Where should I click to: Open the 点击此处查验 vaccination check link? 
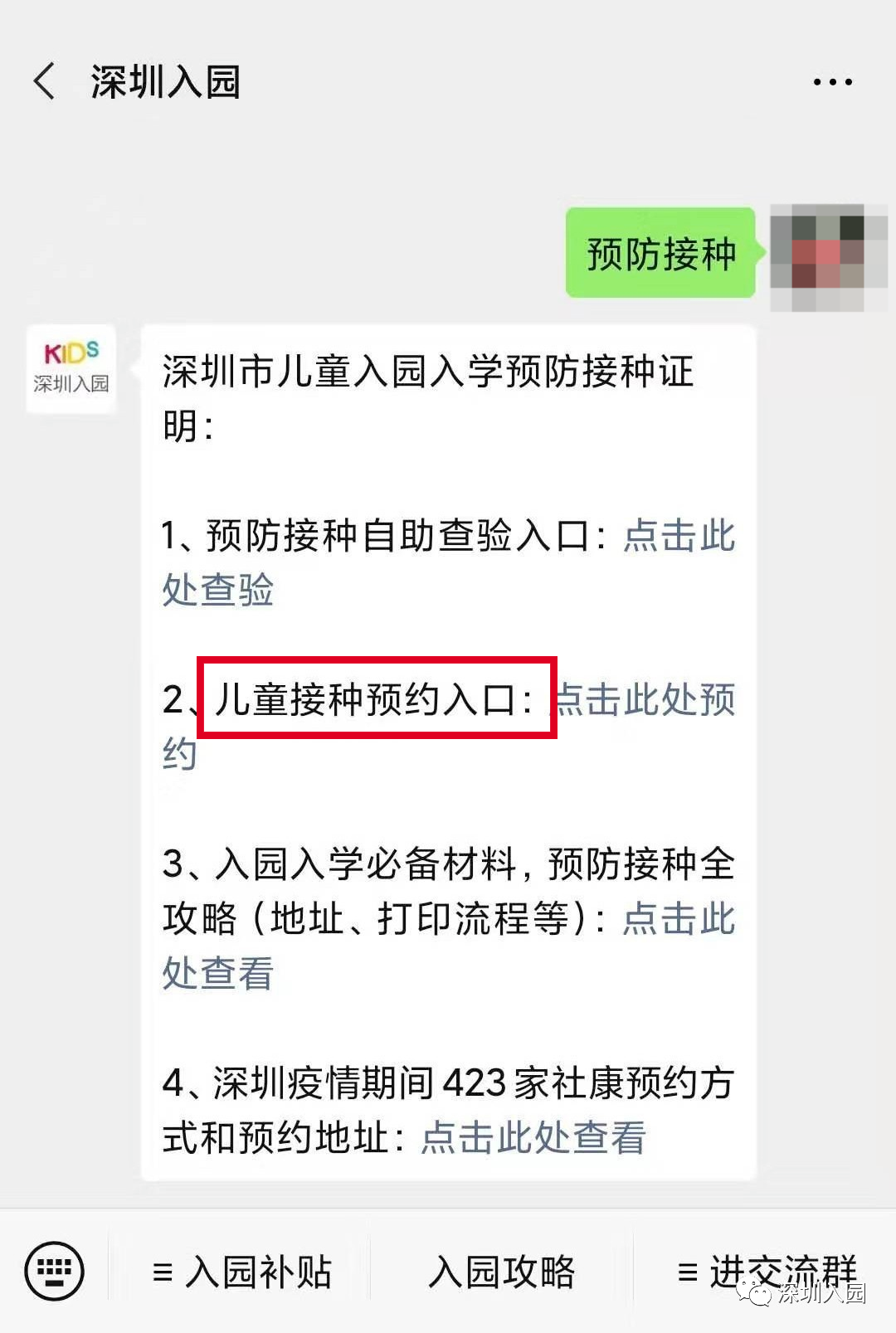[449, 562]
